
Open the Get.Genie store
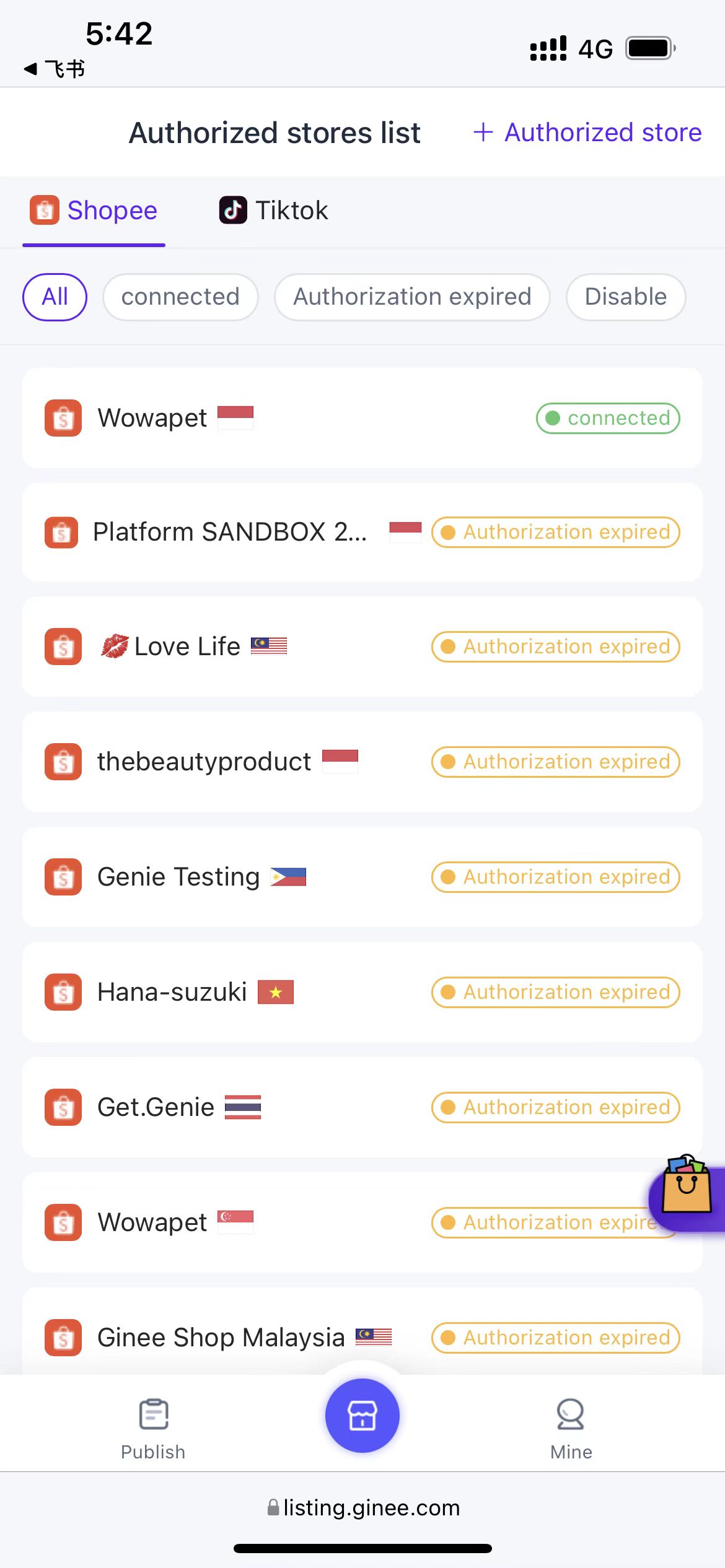click(362, 1108)
